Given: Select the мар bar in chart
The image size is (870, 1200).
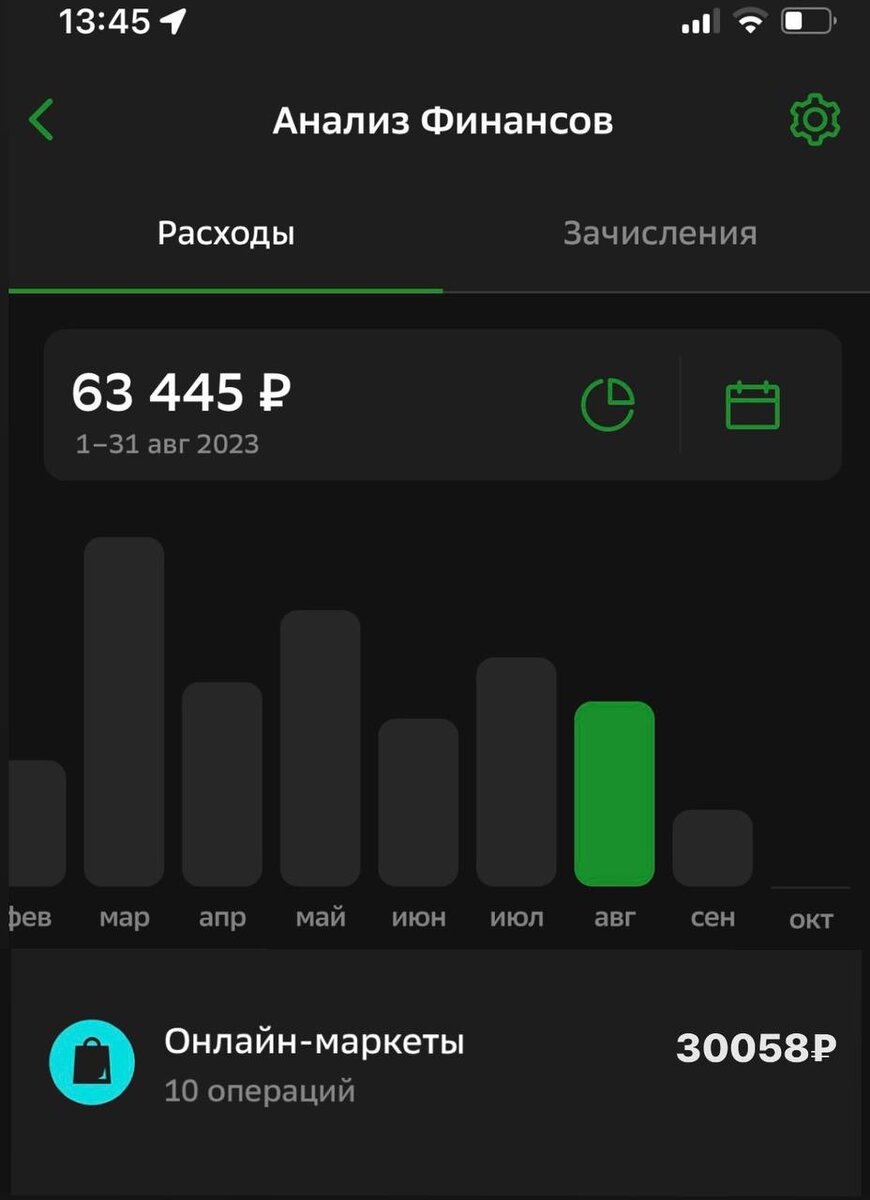Looking at the screenshot, I should click(x=124, y=711).
